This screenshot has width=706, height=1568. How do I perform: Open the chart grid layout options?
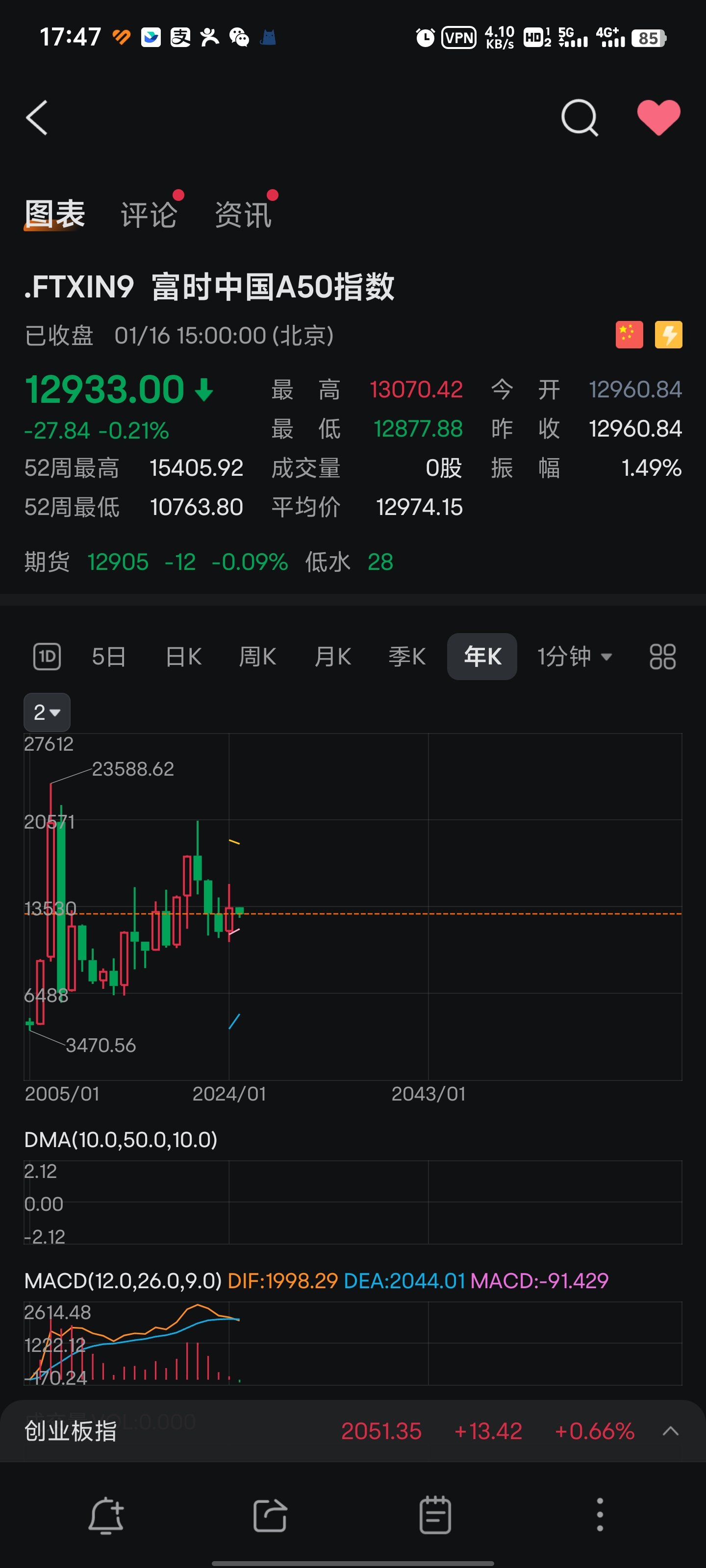click(x=663, y=656)
